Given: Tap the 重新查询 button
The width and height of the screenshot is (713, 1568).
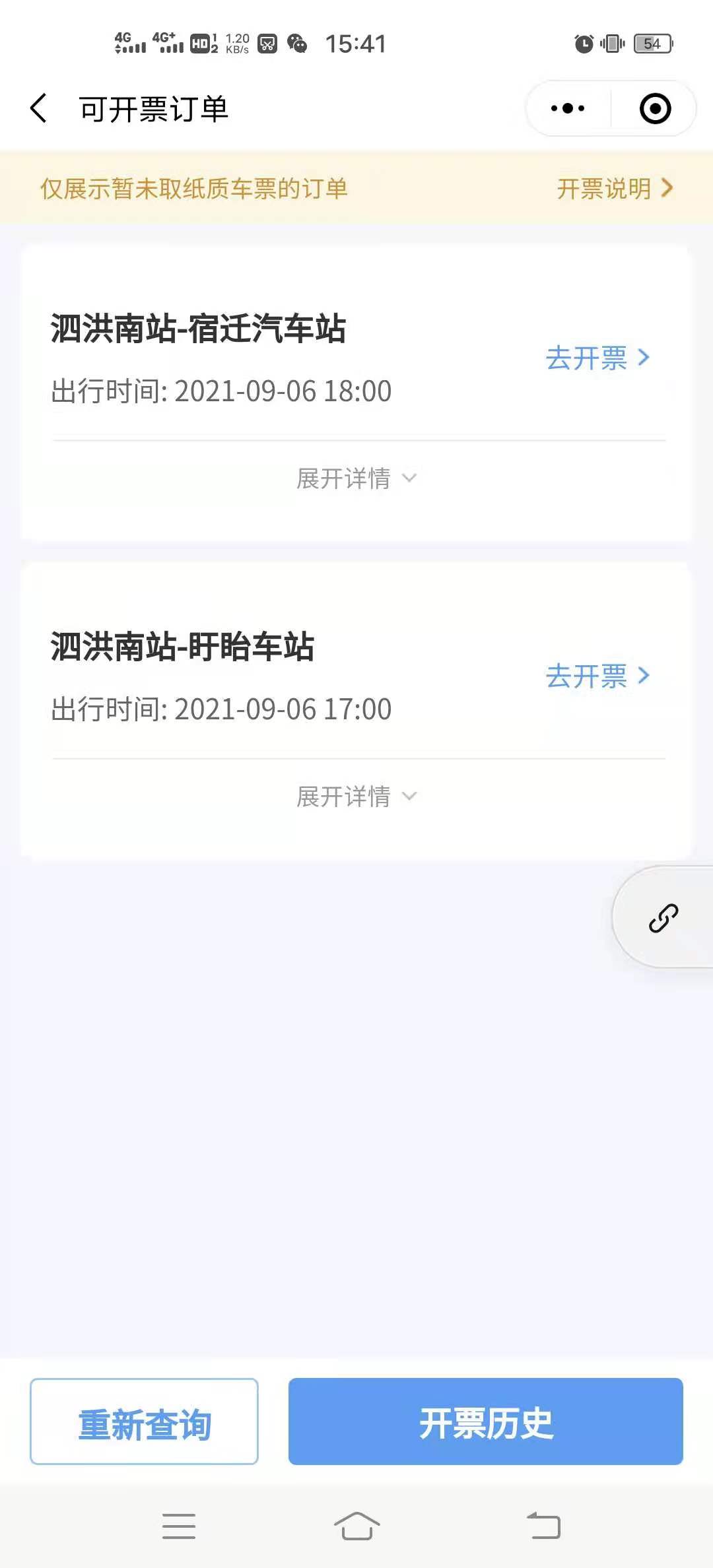Looking at the screenshot, I should (144, 1421).
